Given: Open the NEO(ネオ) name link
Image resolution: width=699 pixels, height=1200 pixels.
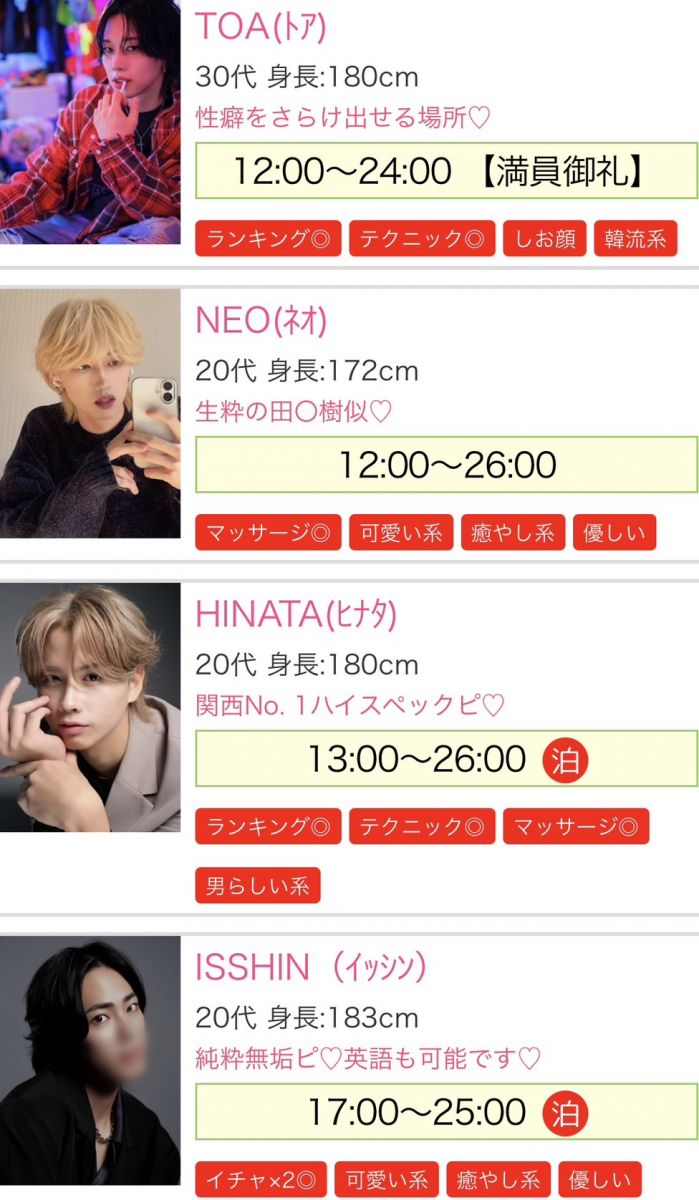Looking at the screenshot, I should tap(261, 320).
